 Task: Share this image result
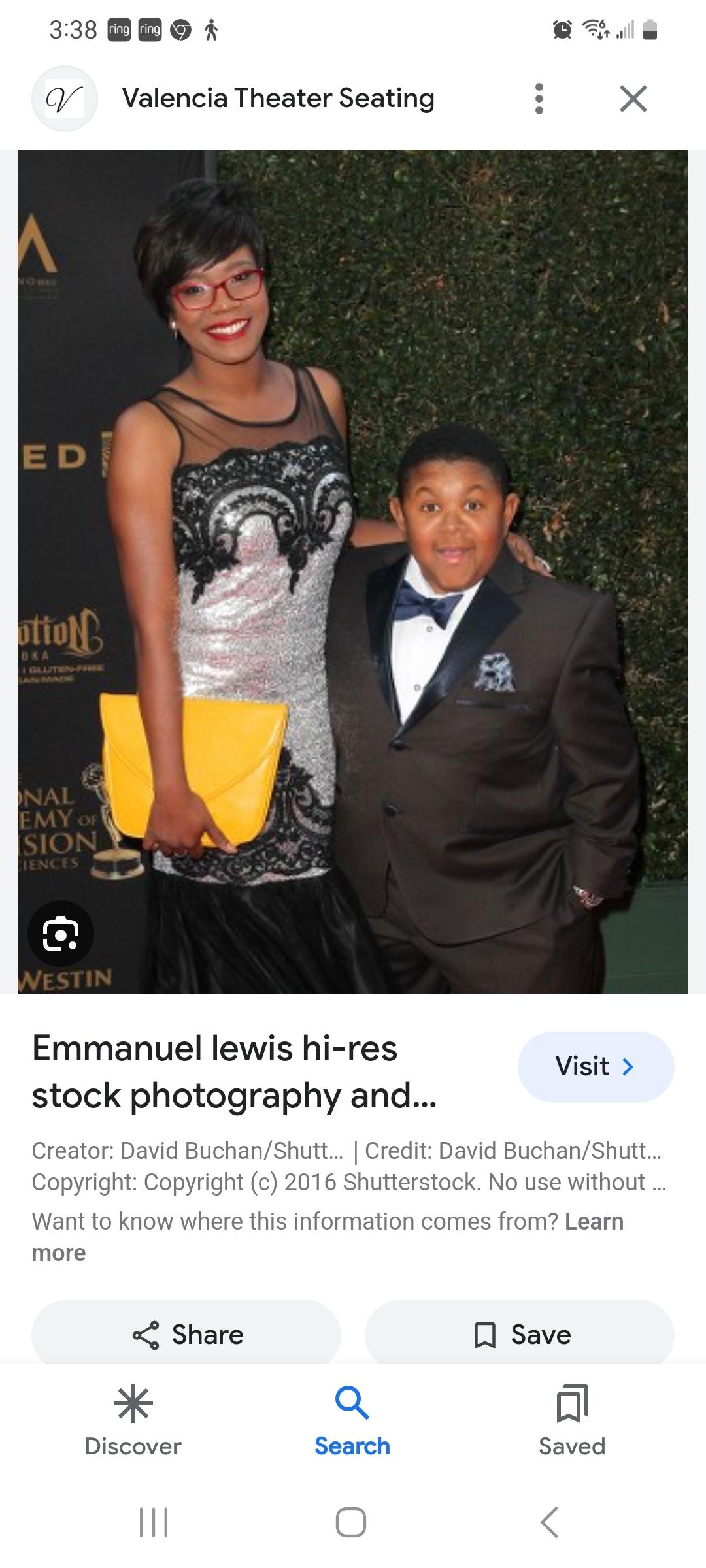click(186, 1334)
